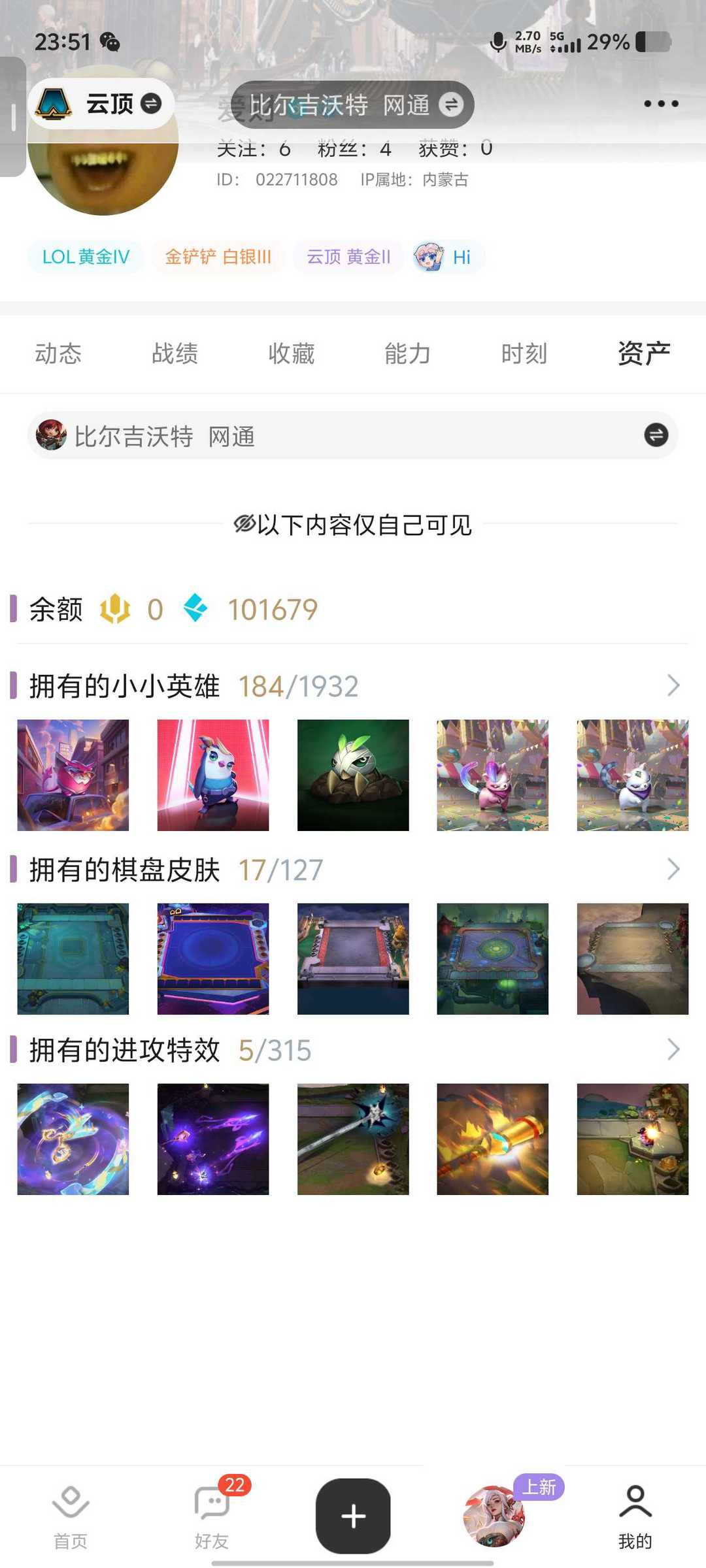Toggle the LOL 黄金IV rank badge
Viewport: 706px width, 1568px height.
(x=84, y=257)
